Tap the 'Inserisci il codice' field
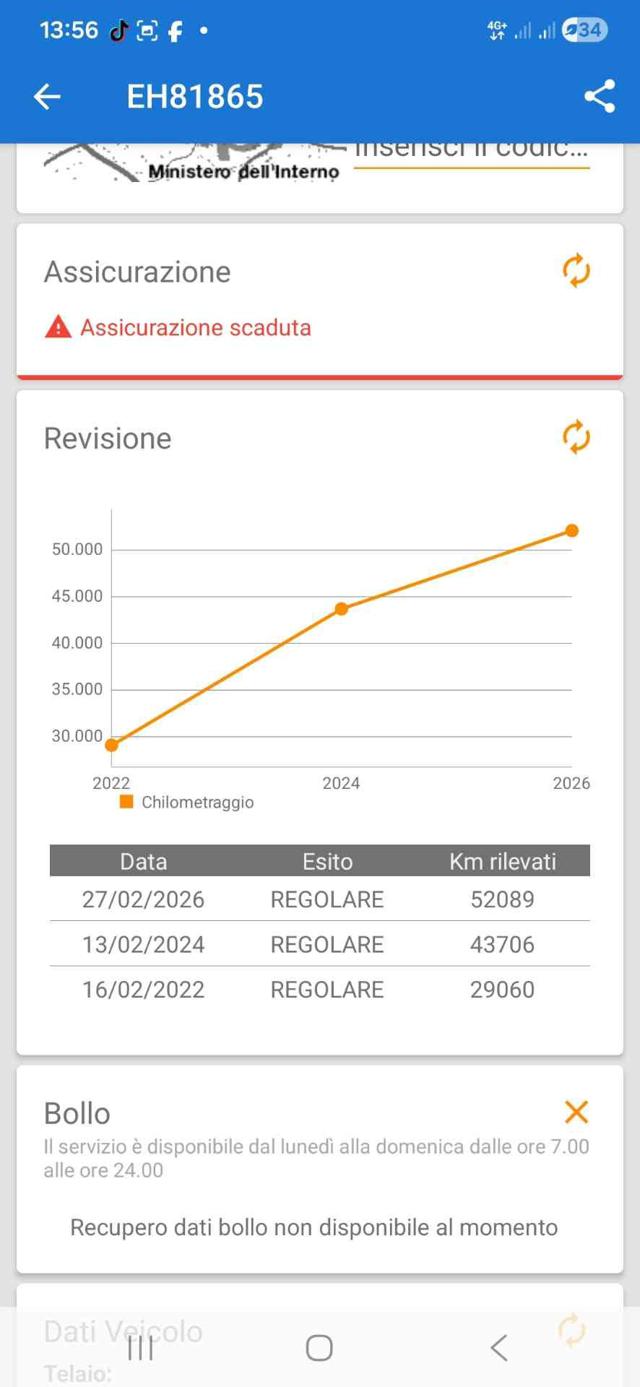Viewport: 640px width, 1387px height. (x=471, y=152)
